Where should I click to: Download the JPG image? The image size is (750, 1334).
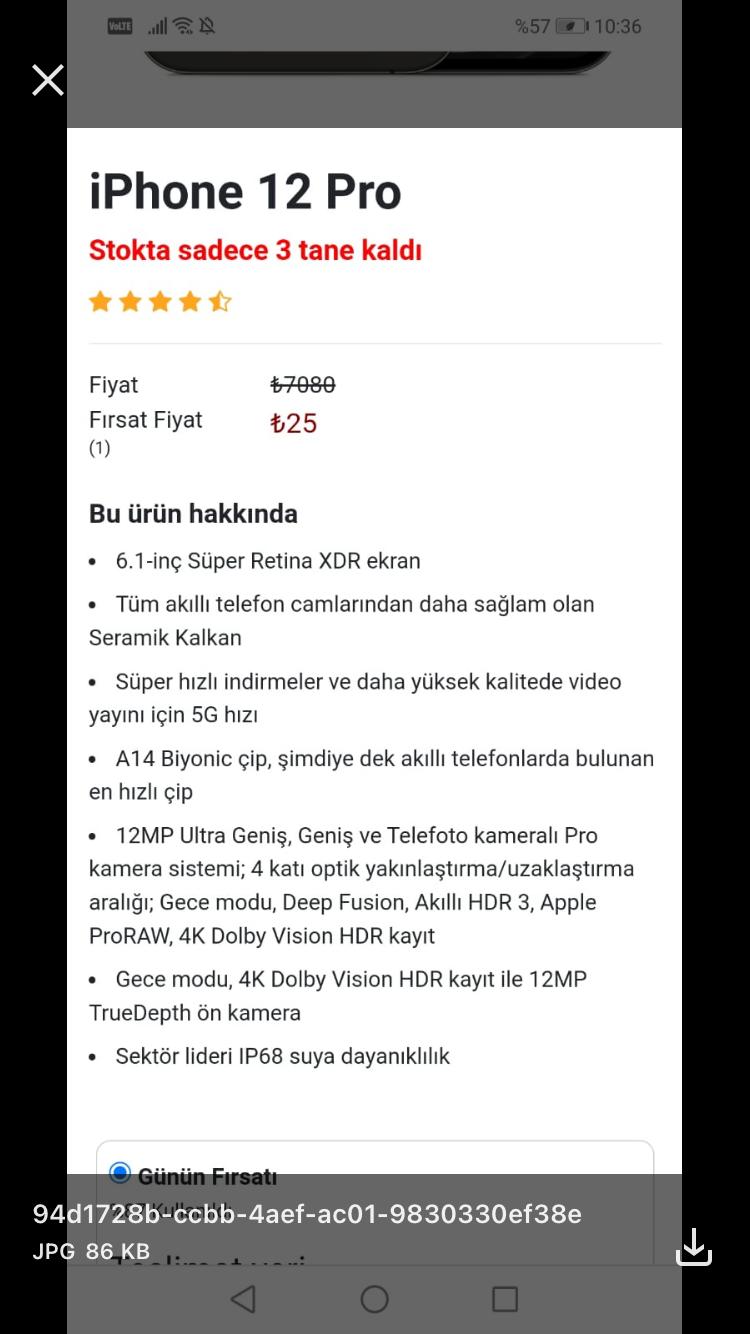point(694,1247)
